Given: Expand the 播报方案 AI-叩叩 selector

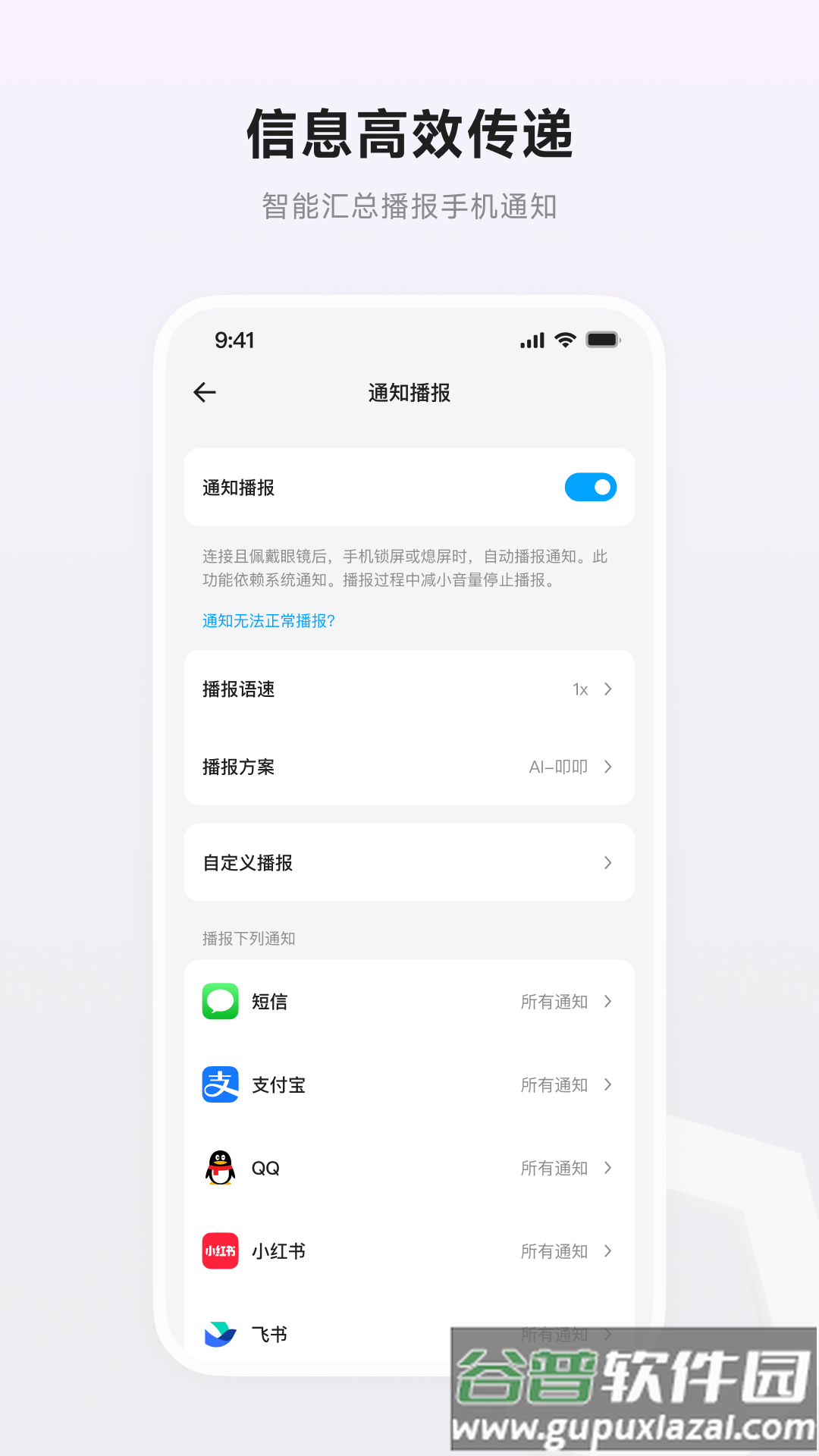Looking at the screenshot, I should point(409,767).
